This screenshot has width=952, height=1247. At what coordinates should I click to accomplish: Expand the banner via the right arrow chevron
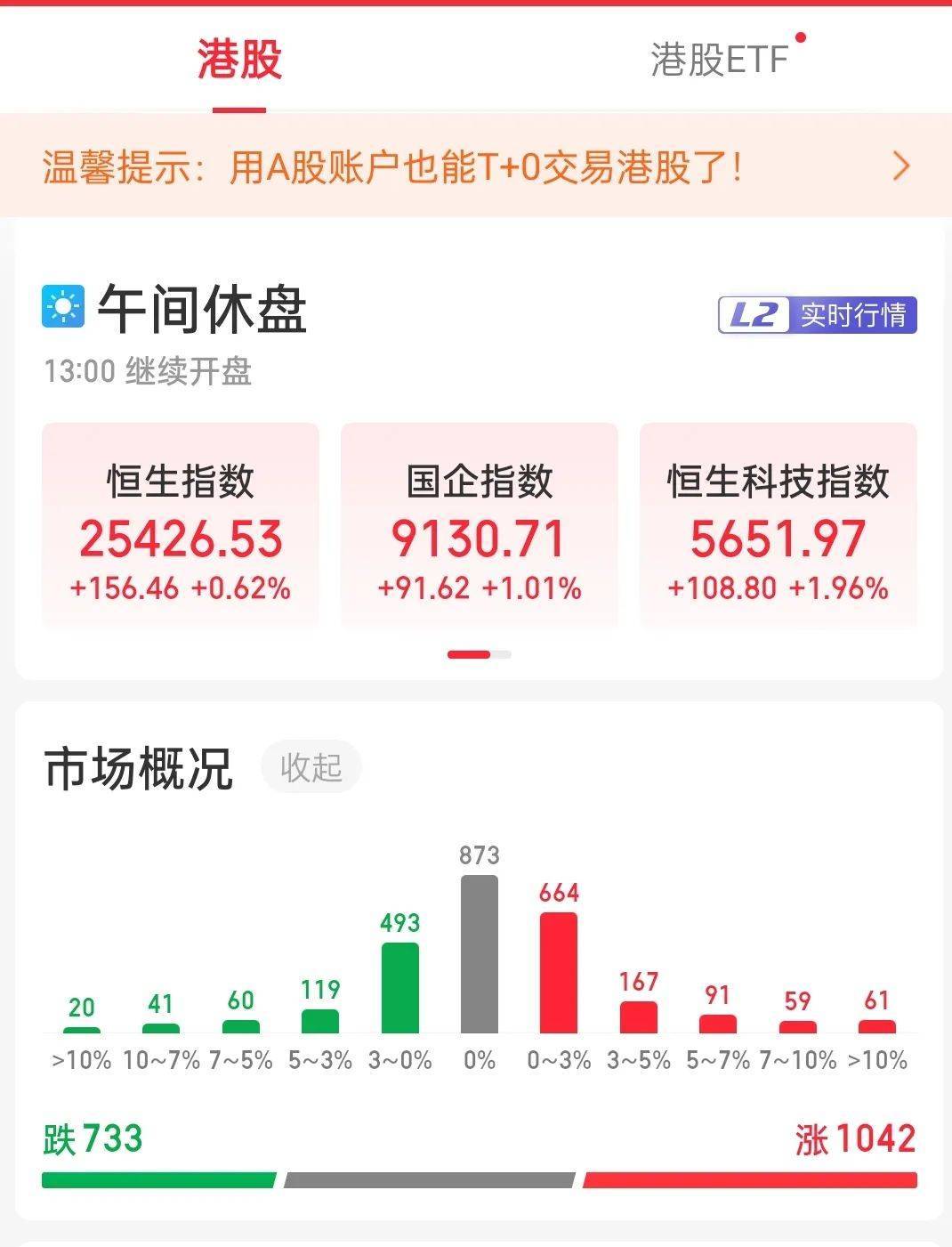[x=901, y=166]
